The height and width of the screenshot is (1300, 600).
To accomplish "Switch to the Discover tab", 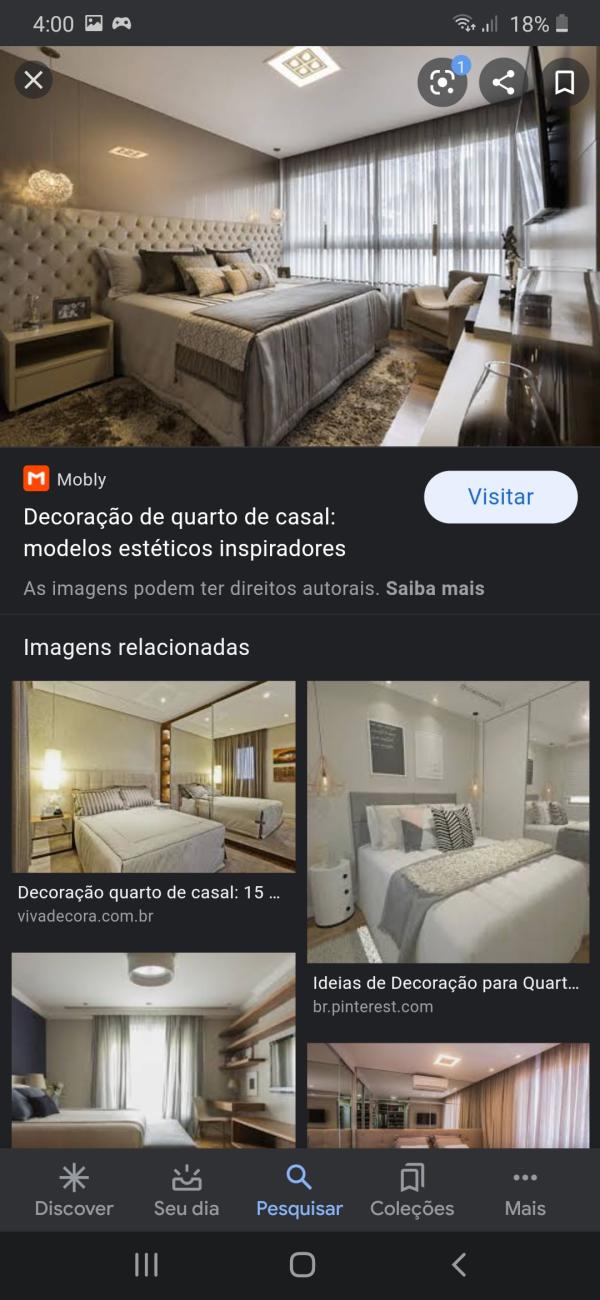I will (x=74, y=1192).
